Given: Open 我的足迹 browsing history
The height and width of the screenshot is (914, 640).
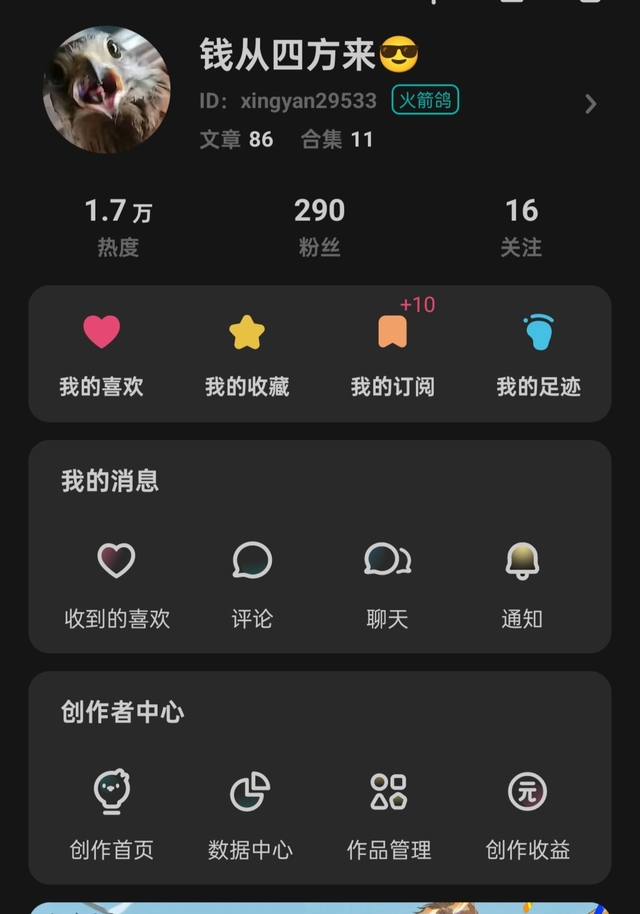Looking at the screenshot, I should pos(538,354).
